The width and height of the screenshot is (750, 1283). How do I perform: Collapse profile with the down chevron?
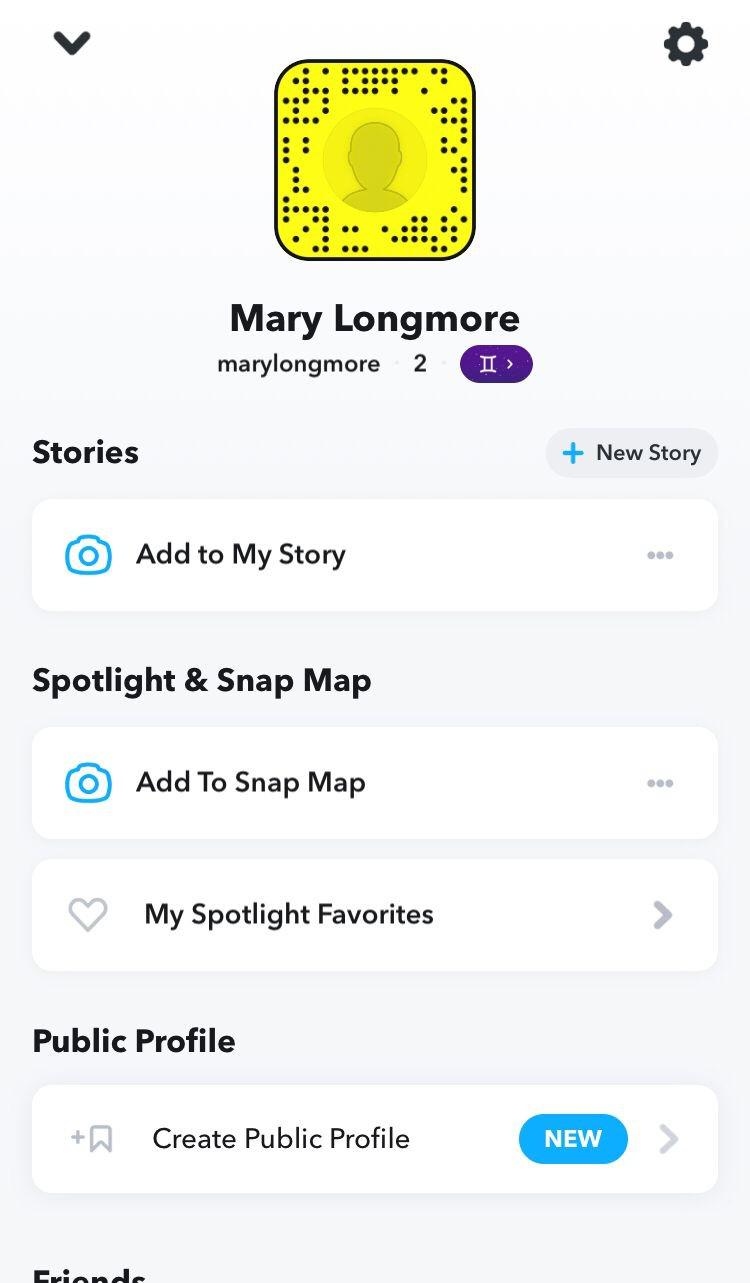point(72,43)
